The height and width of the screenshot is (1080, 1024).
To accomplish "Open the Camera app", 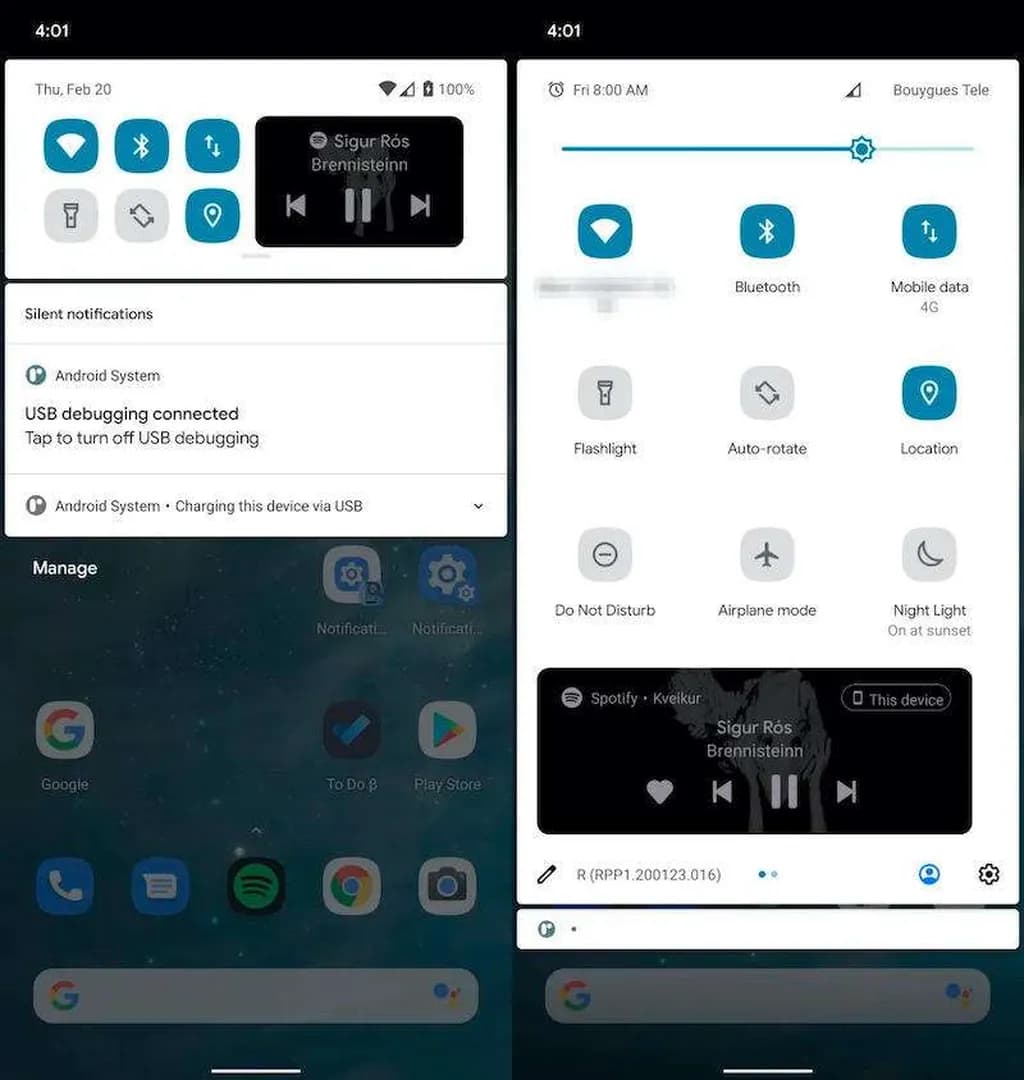I will point(447,886).
